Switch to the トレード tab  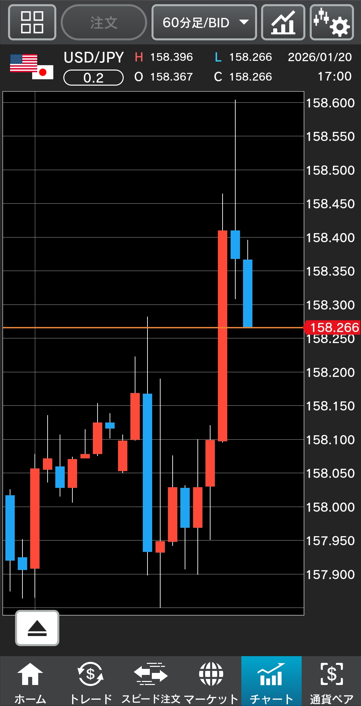90,681
